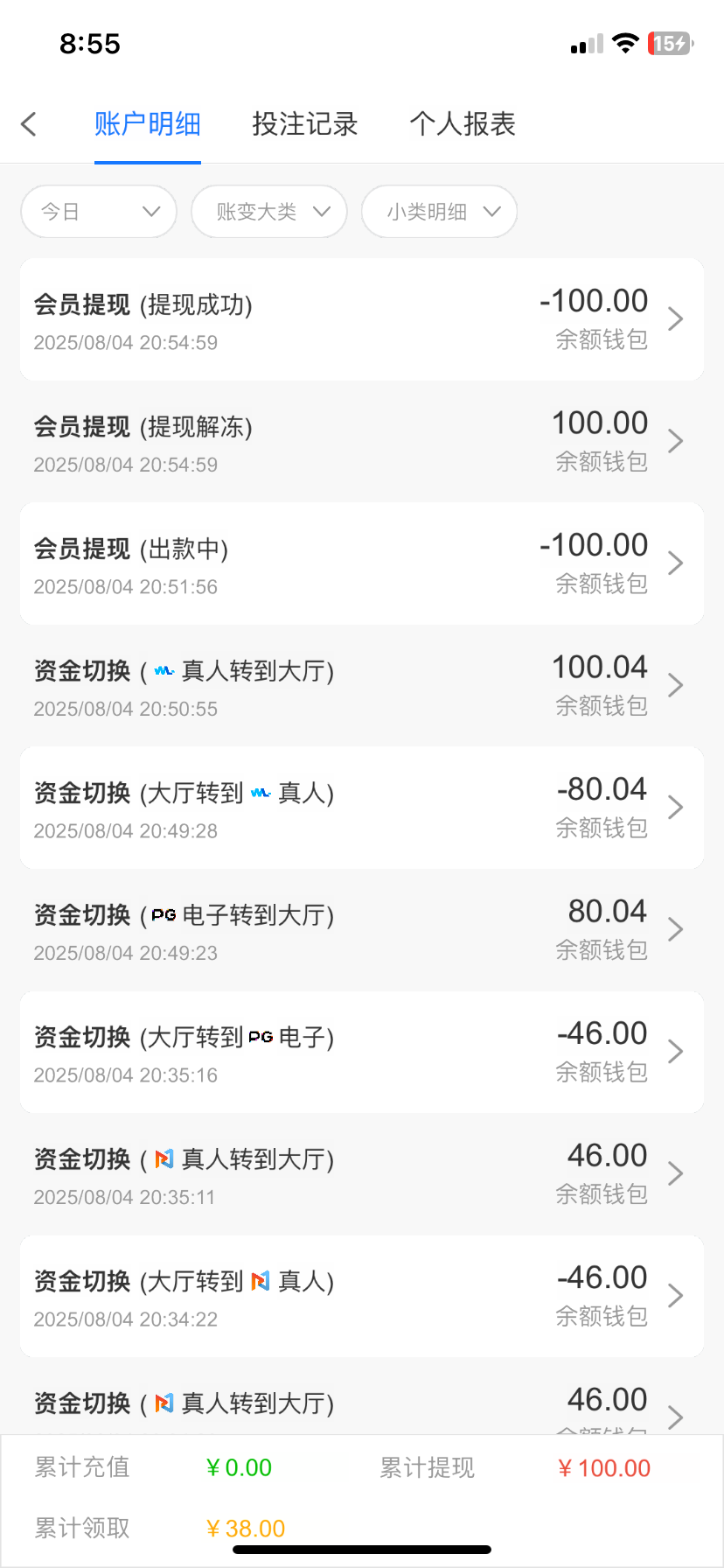Screen dimensions: 724x1568
Task: Switch to the 个人报表 tab
Action: [x=463, y=124]
